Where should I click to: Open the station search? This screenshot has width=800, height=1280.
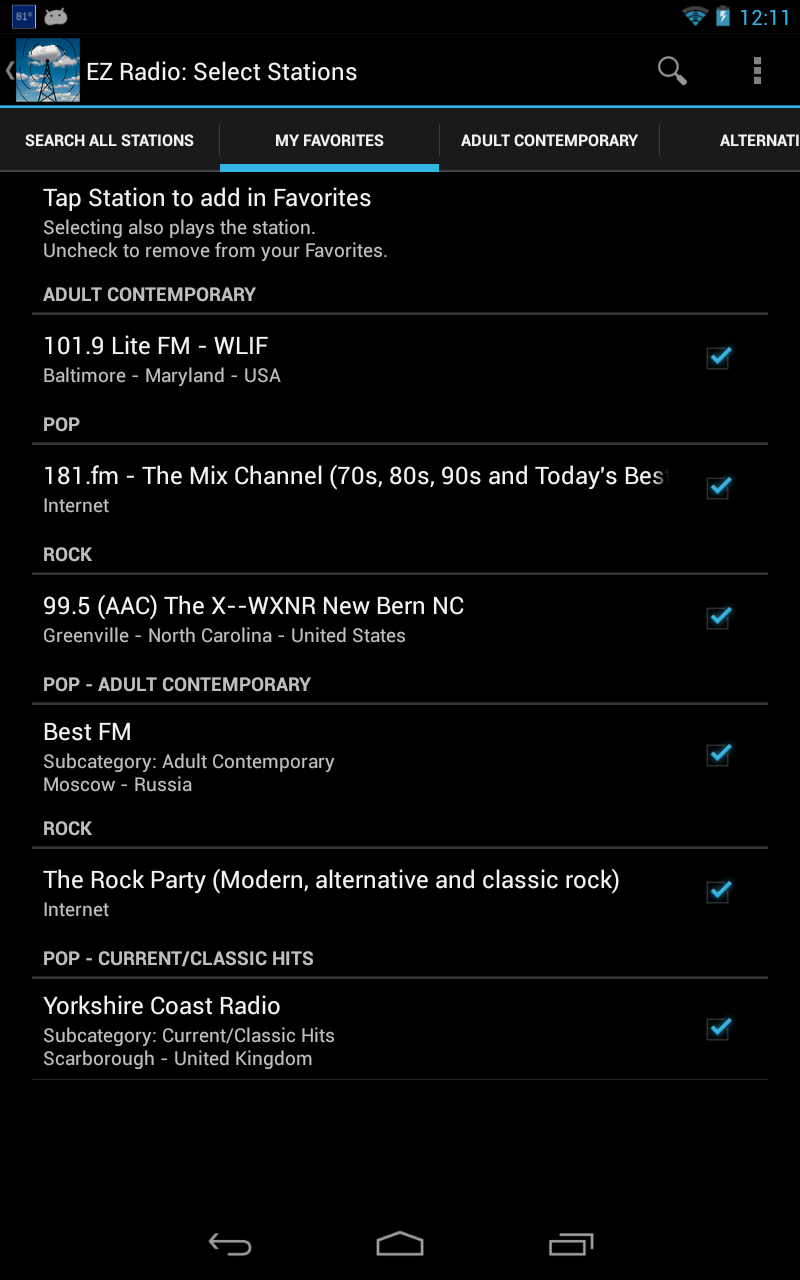point(672,71)
